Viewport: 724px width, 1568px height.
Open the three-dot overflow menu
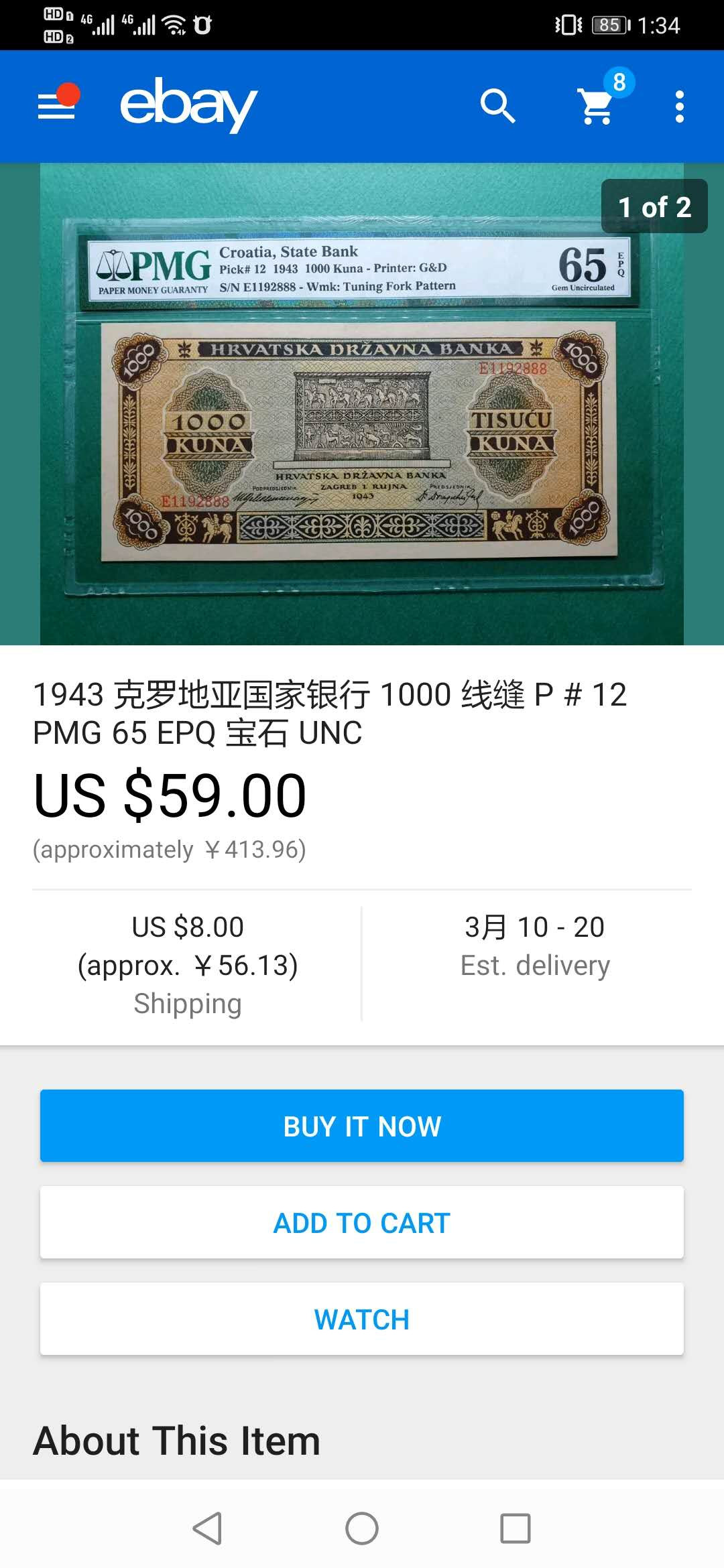[678, 107]
